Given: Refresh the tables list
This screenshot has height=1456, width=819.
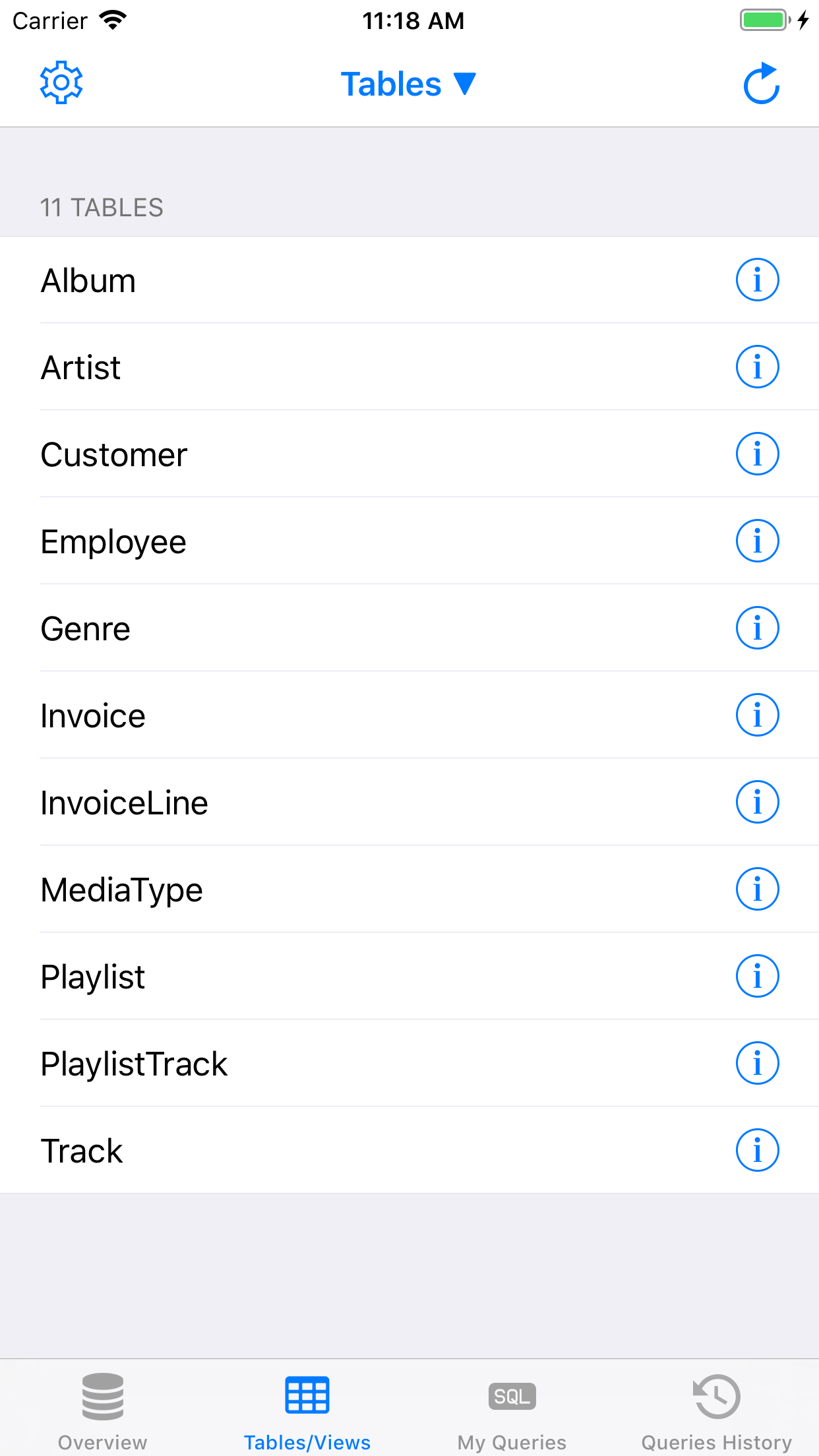Looking at the screenshot, I should [760, 82].
